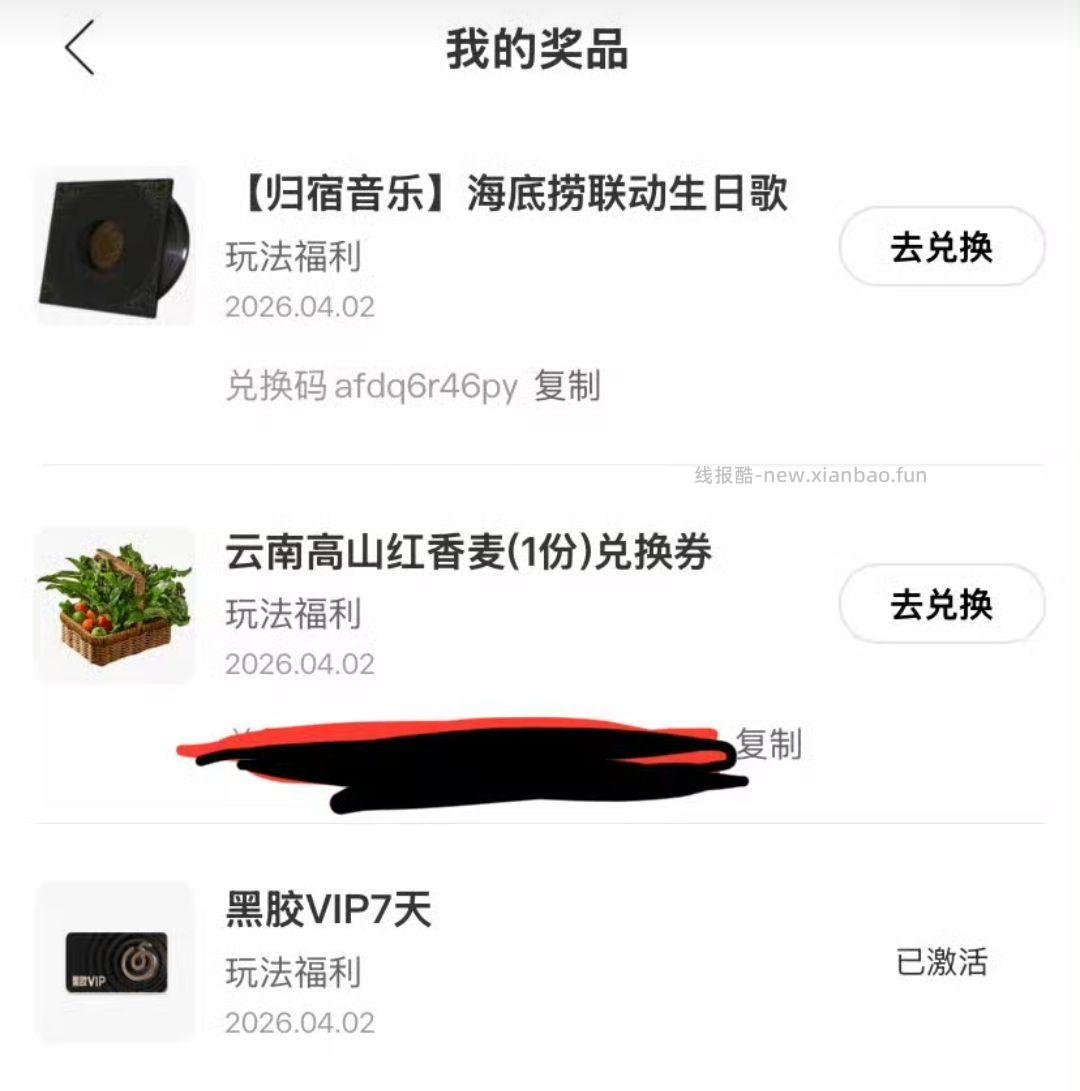Click the 黑胶VIP membership card icon
The height and width of the screenshot is (1091, 1080).
pyautogui.click(x=117, y=963)
